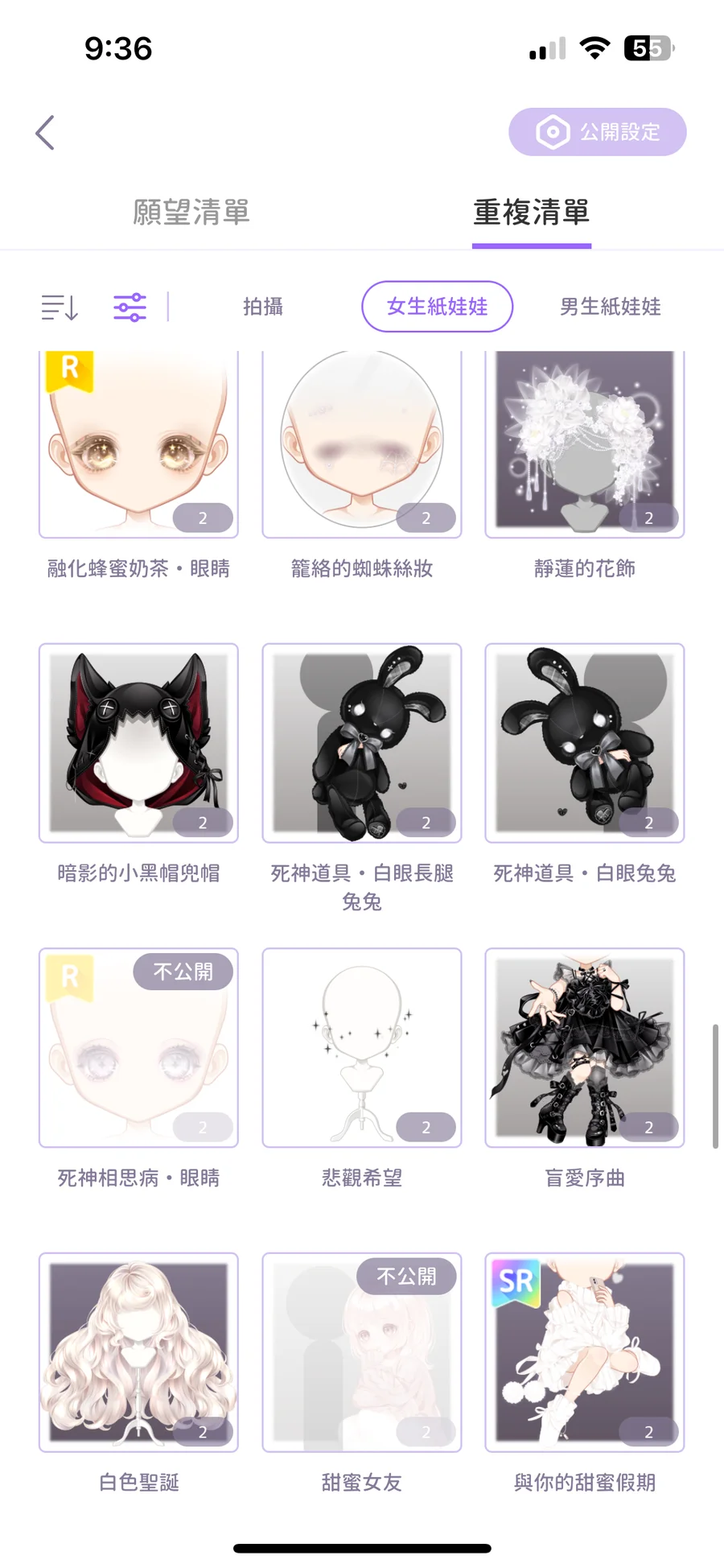Open the 悲觀希望 item
724x1568 pixels.
[361, 1047]
